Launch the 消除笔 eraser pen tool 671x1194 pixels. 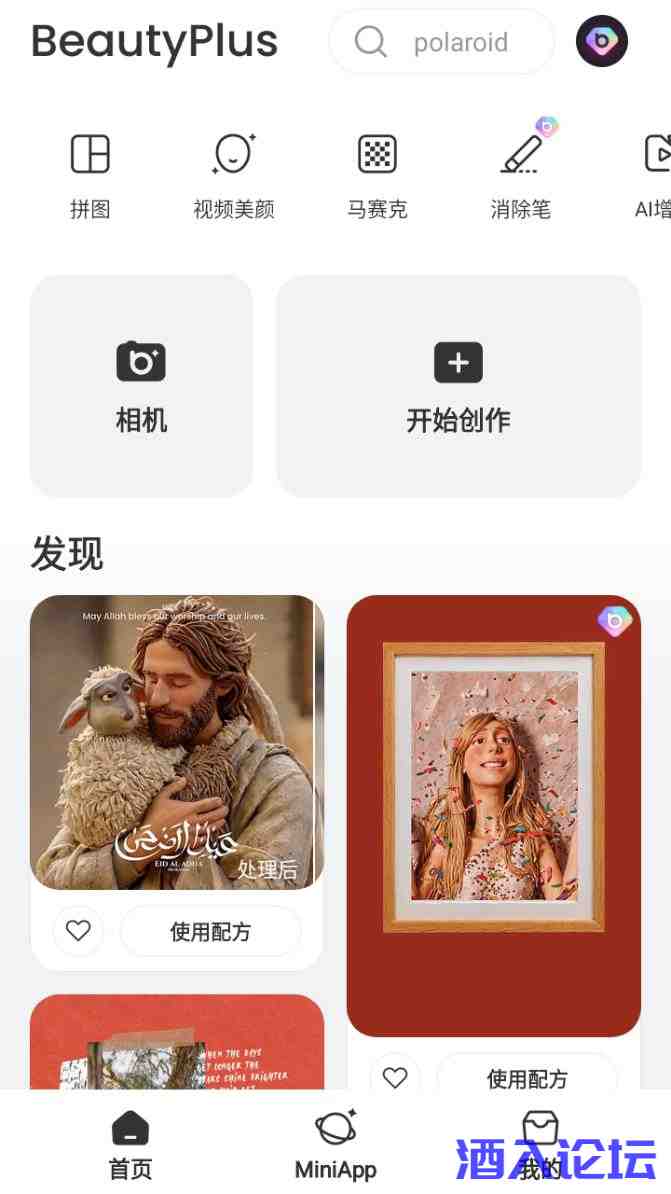(x=521, y=176)
